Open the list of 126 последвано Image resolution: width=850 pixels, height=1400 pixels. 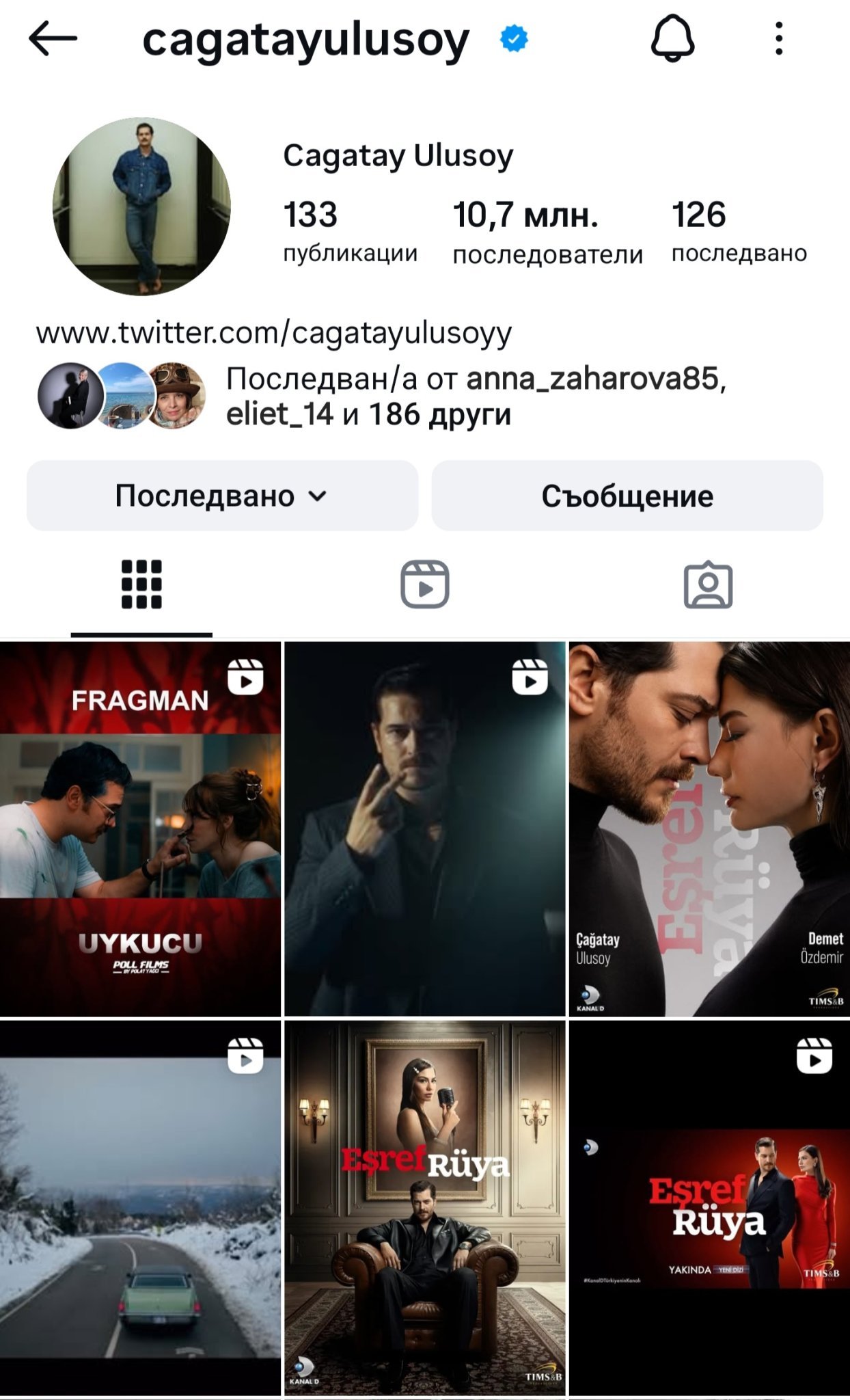[739, 232]
